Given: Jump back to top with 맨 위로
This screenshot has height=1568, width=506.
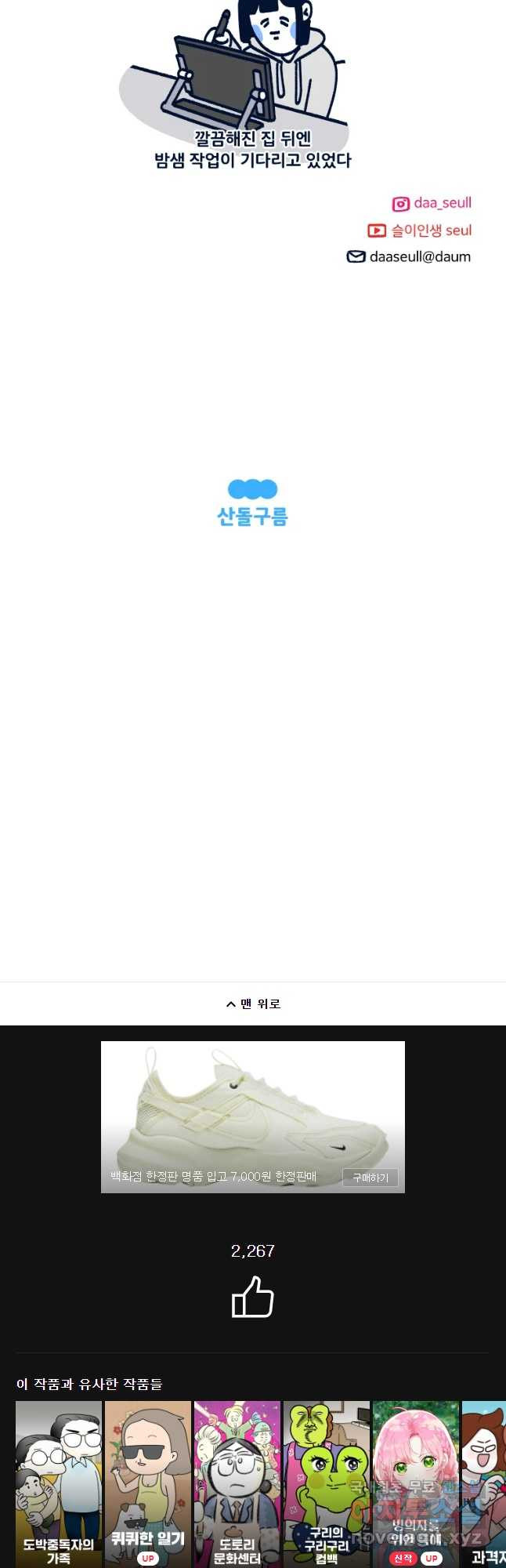Looking at the screenshot, I should point(253,1004).
